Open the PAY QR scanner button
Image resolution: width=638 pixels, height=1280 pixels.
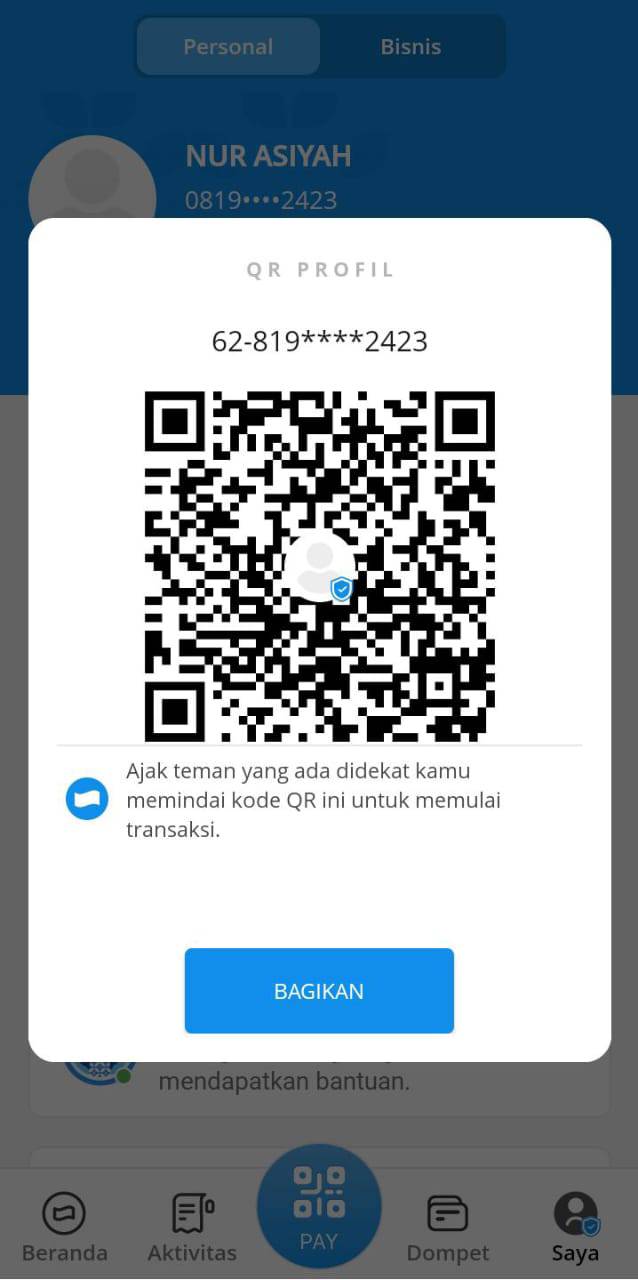point(319,1207)
